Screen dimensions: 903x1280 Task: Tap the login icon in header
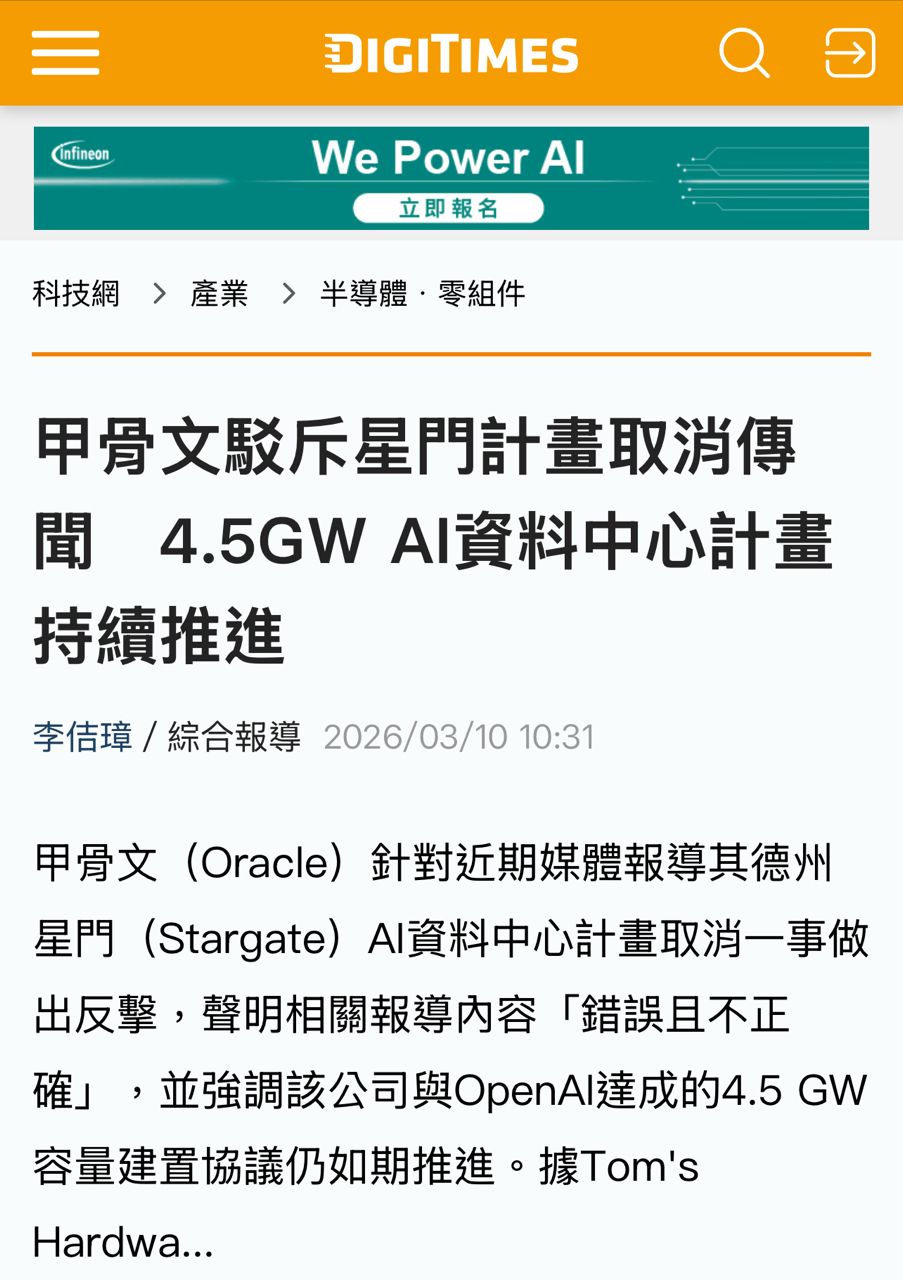(849, 52)
